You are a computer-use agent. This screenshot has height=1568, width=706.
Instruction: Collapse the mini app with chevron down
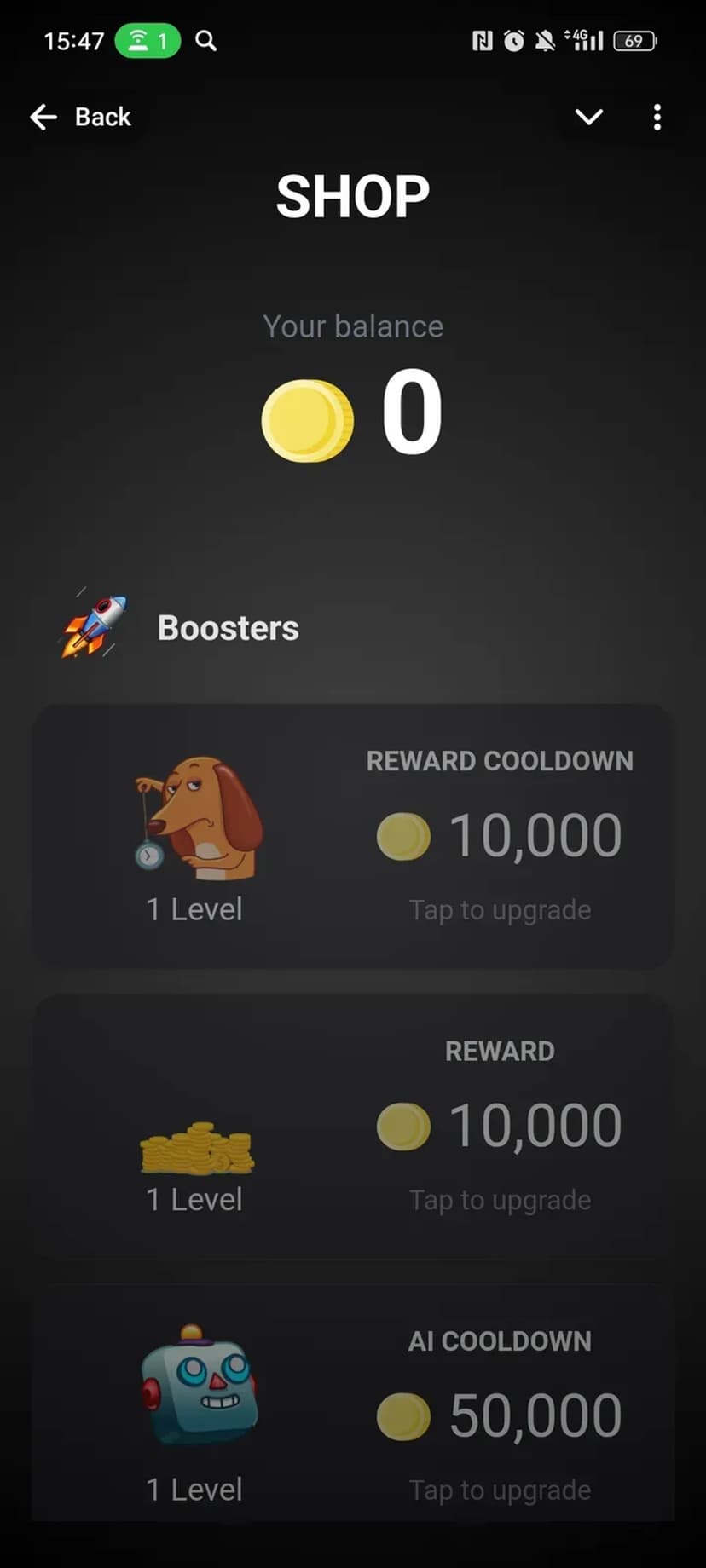pos(588,117)
